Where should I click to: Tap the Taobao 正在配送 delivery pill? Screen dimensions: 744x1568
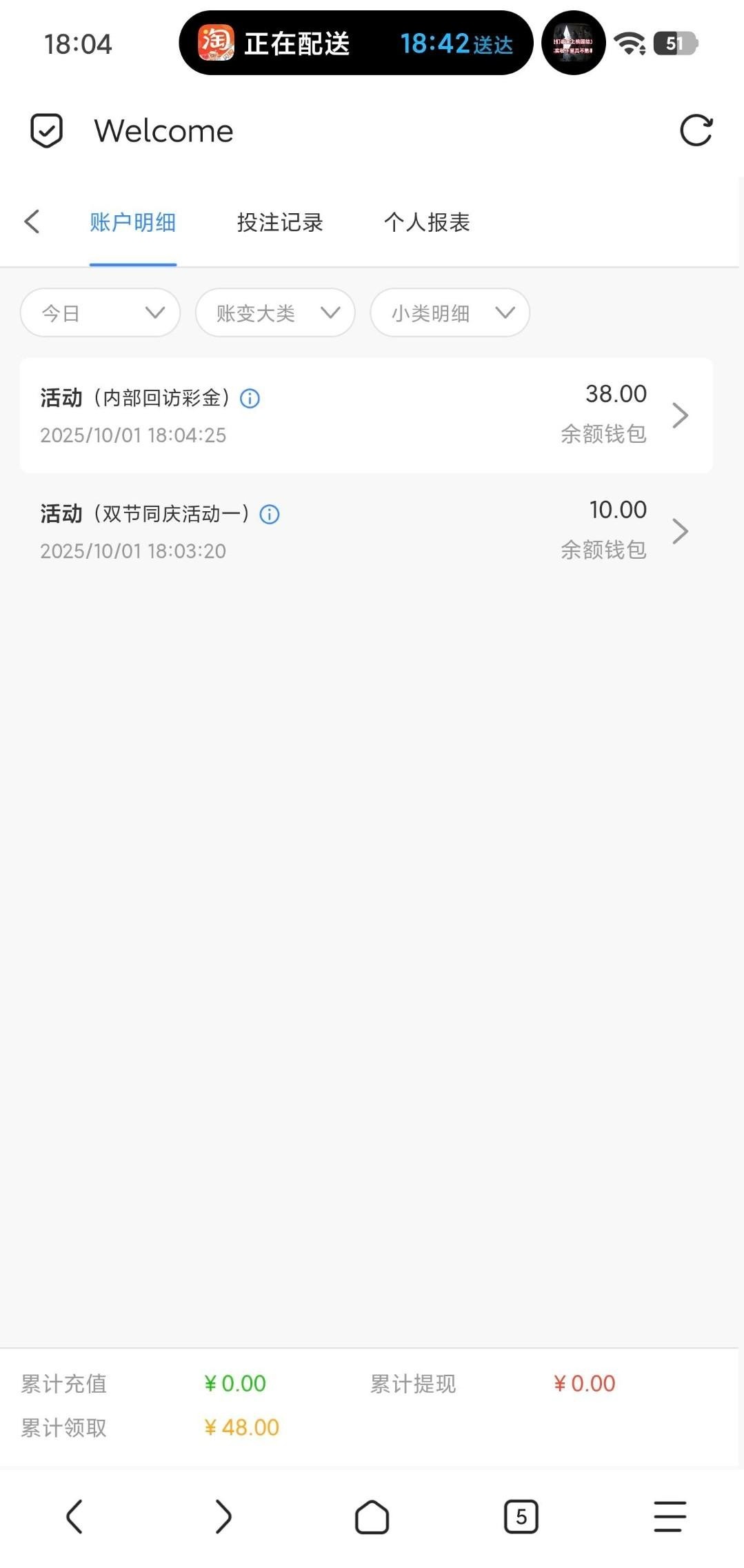(x=356, y=43)
